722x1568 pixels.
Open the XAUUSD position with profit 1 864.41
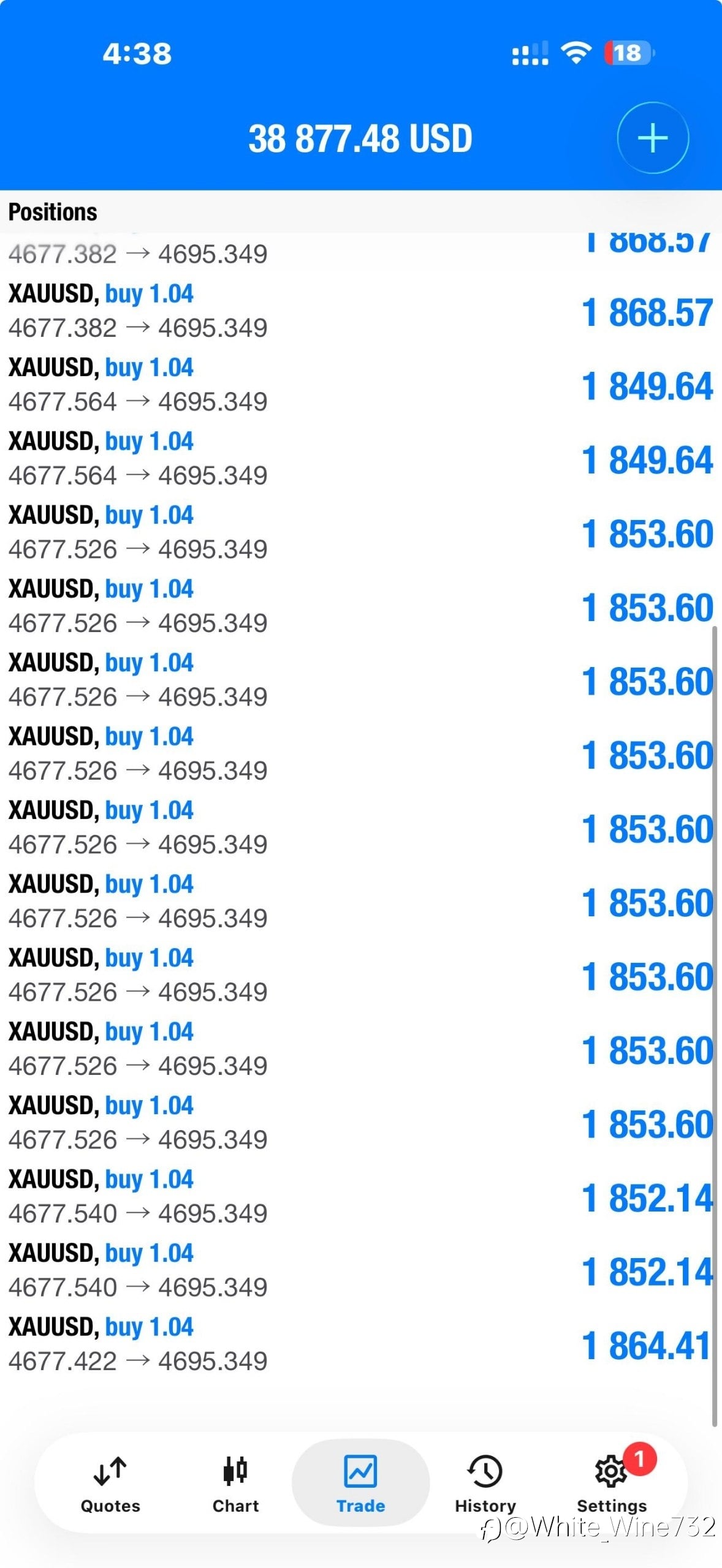361,1344
